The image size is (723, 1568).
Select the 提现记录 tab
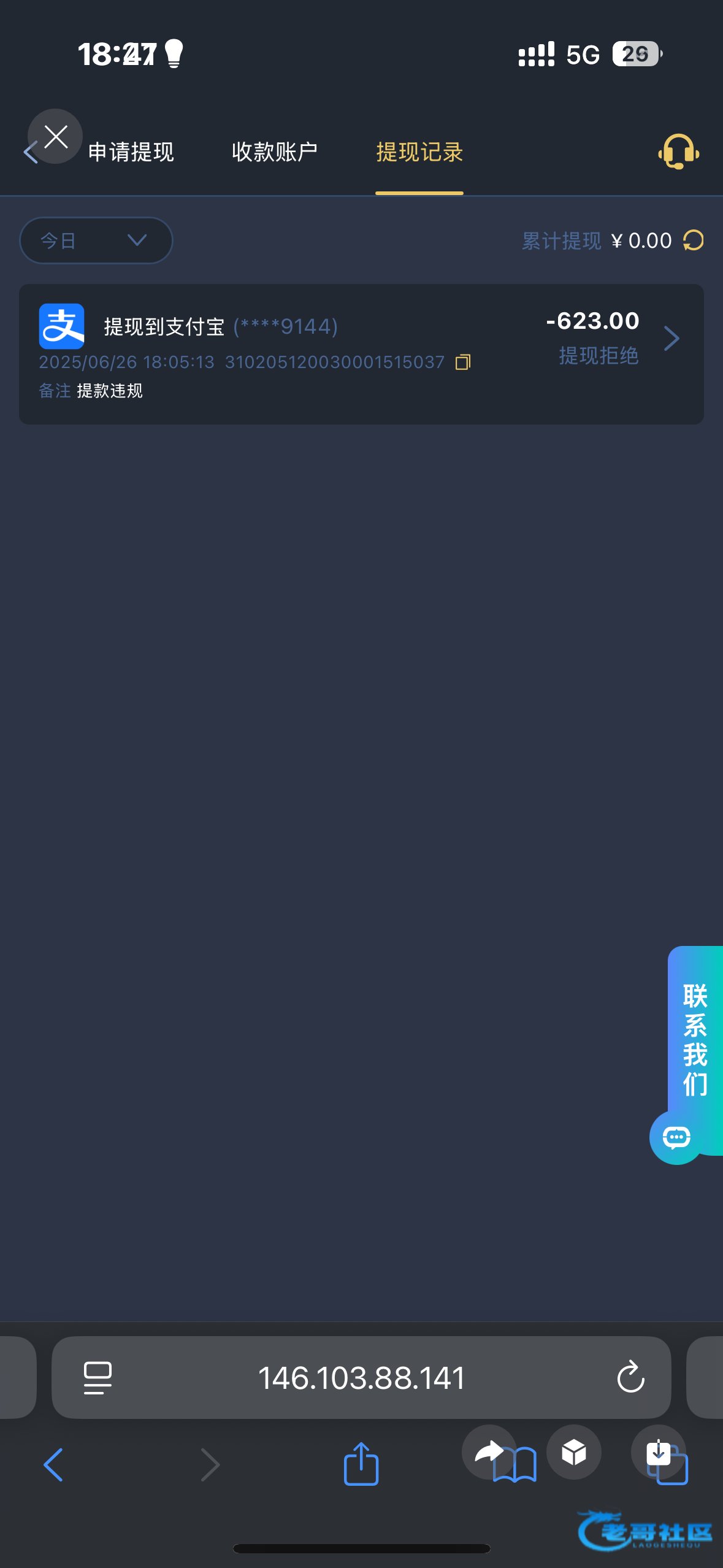point(419,152)
